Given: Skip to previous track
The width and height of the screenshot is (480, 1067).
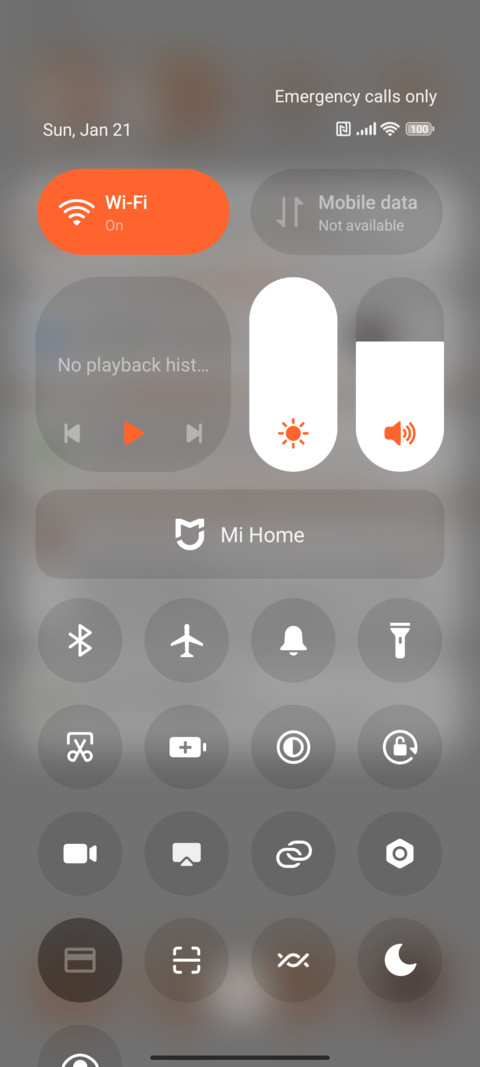Looking at the screenshot, I should click(72, 433).
